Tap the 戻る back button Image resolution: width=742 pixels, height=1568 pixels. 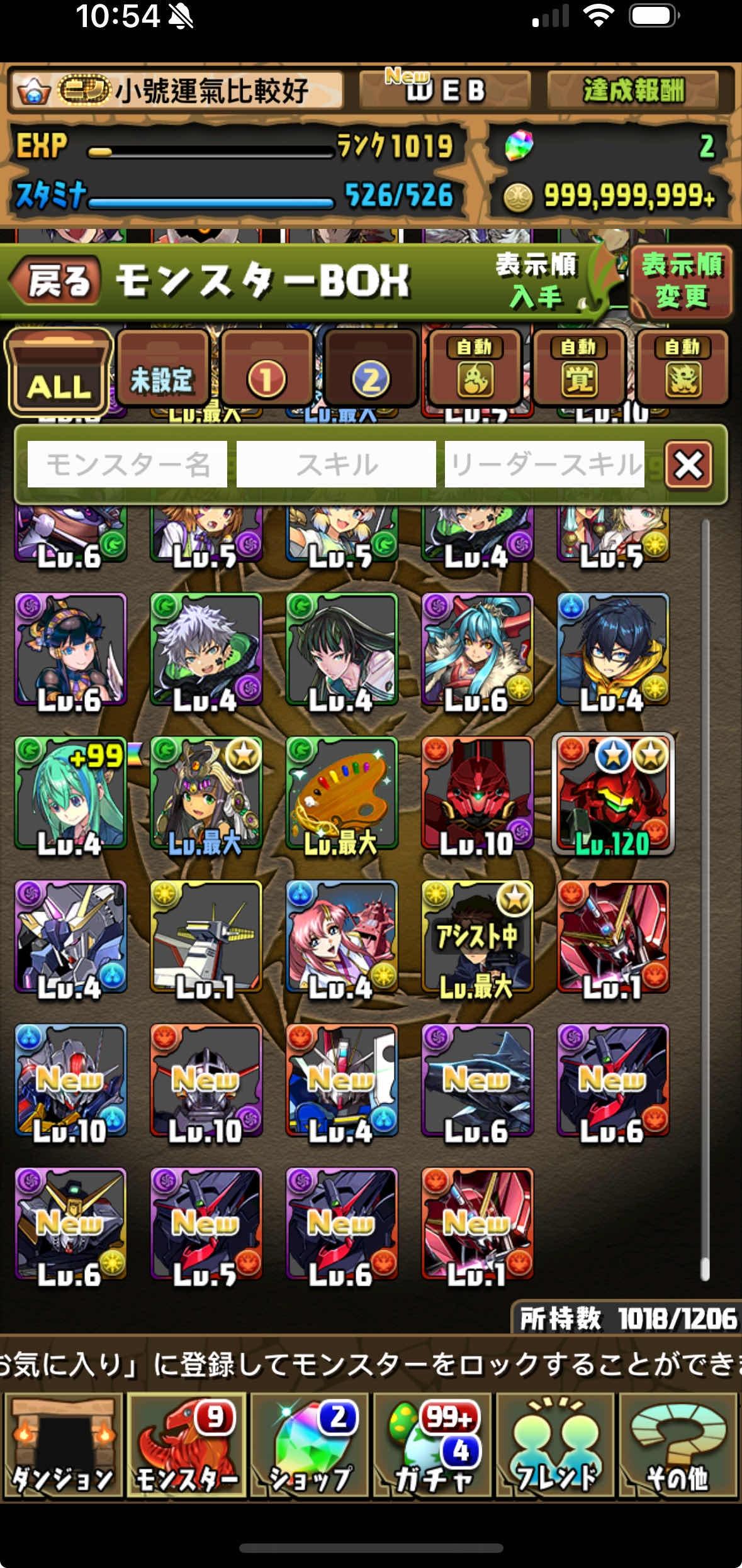point(55,281)
